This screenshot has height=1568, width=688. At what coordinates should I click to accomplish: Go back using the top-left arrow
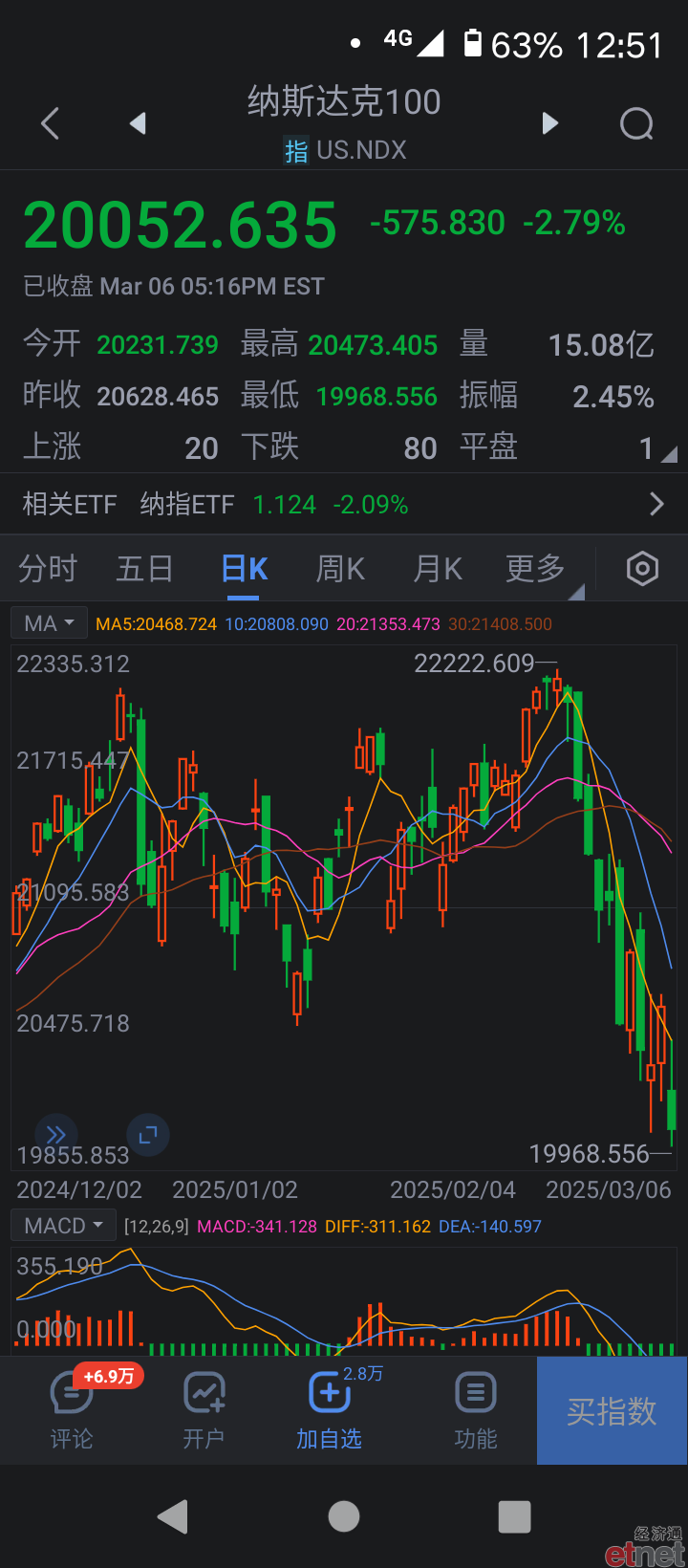coord(51,123)
